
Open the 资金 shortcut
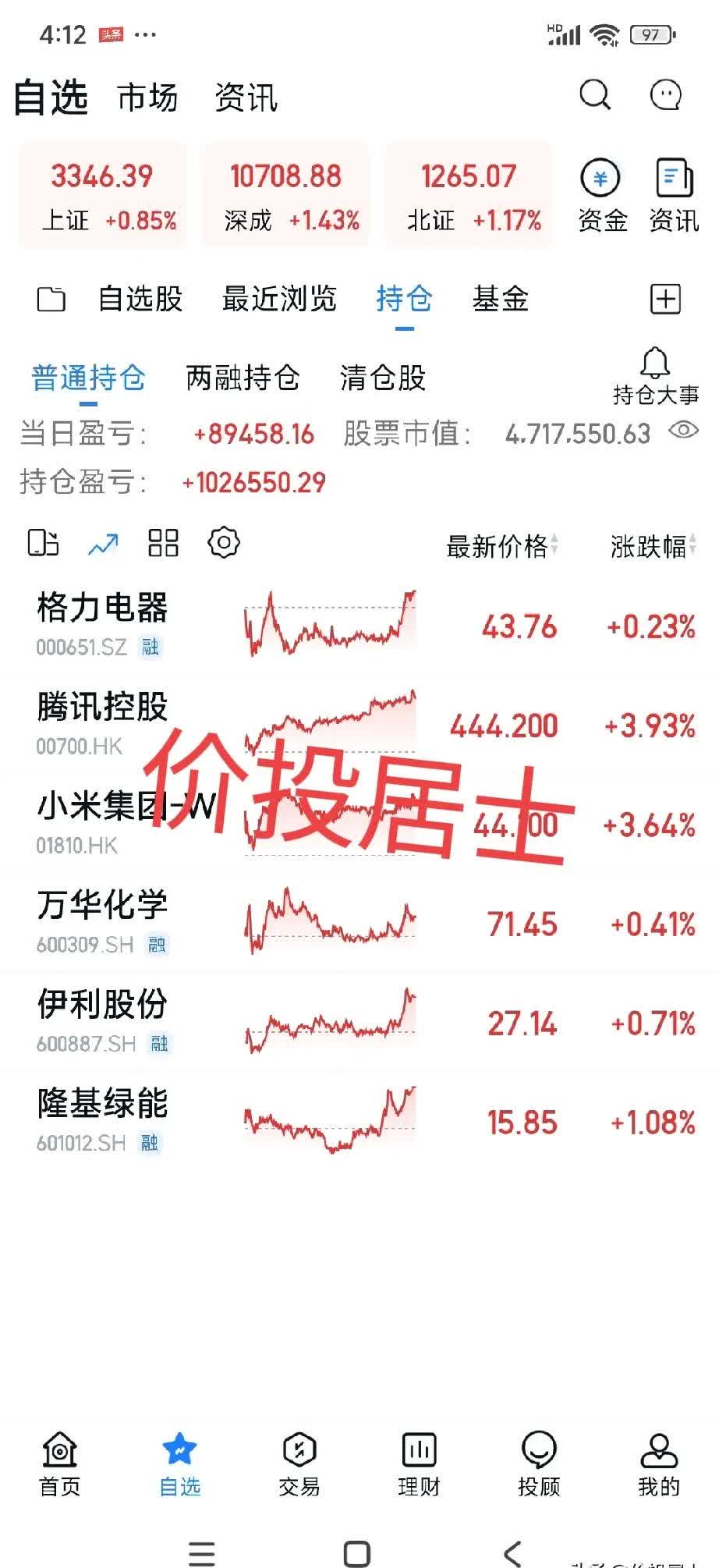point(601,195)
